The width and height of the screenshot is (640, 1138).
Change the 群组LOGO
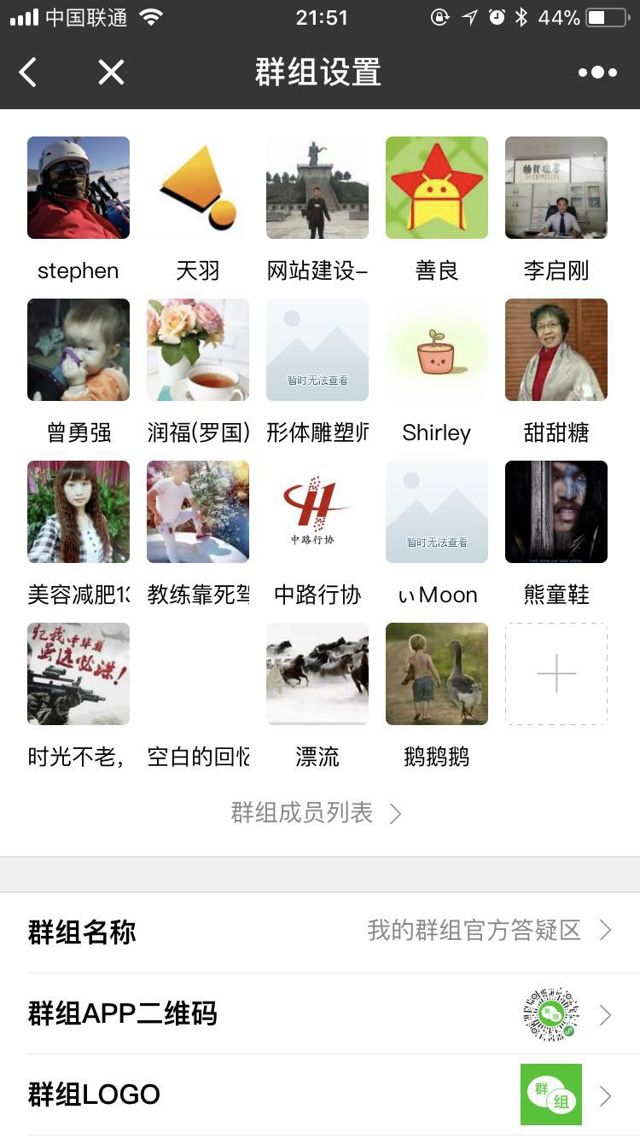[320, 1095]
